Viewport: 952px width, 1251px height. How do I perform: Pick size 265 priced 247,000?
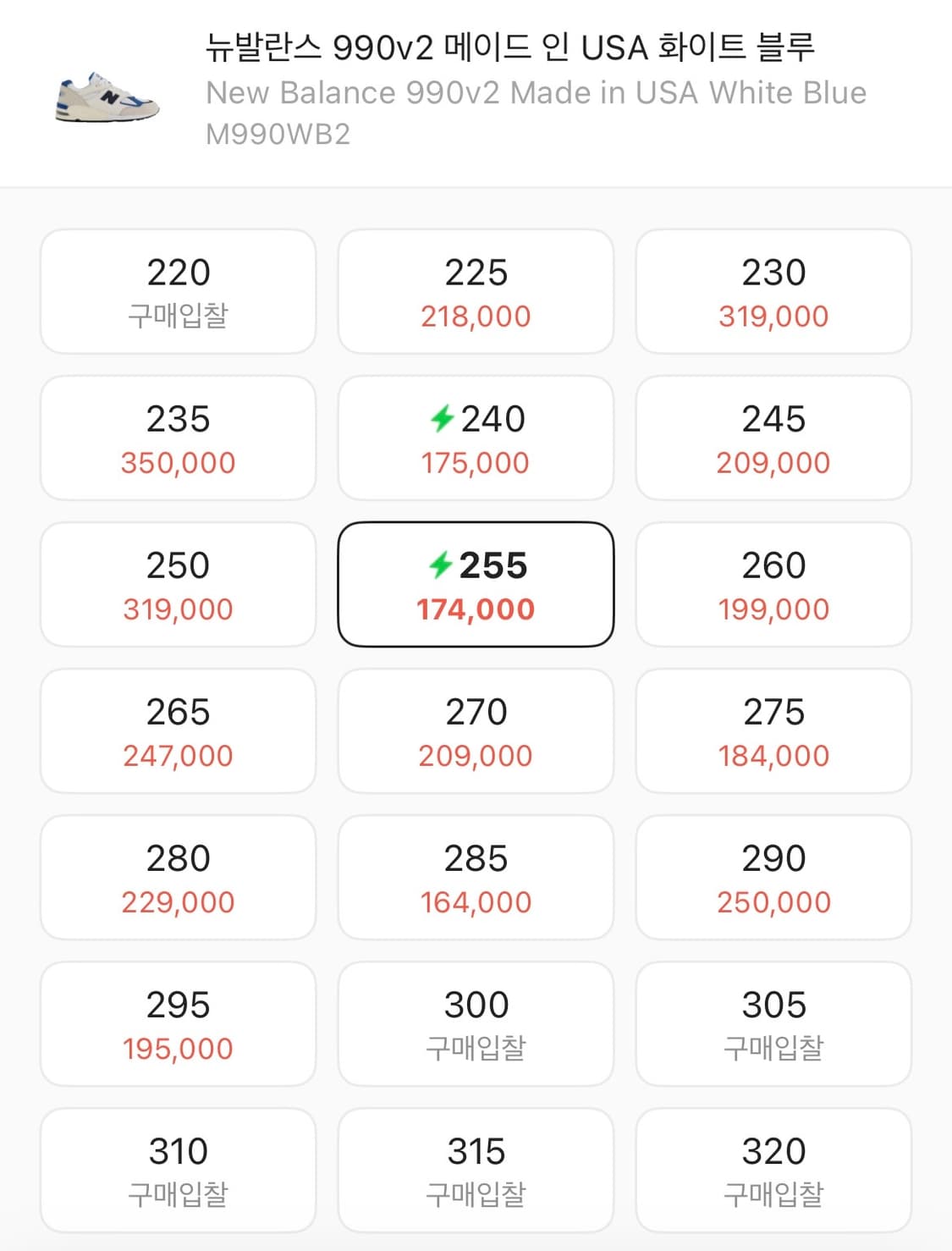177,730
